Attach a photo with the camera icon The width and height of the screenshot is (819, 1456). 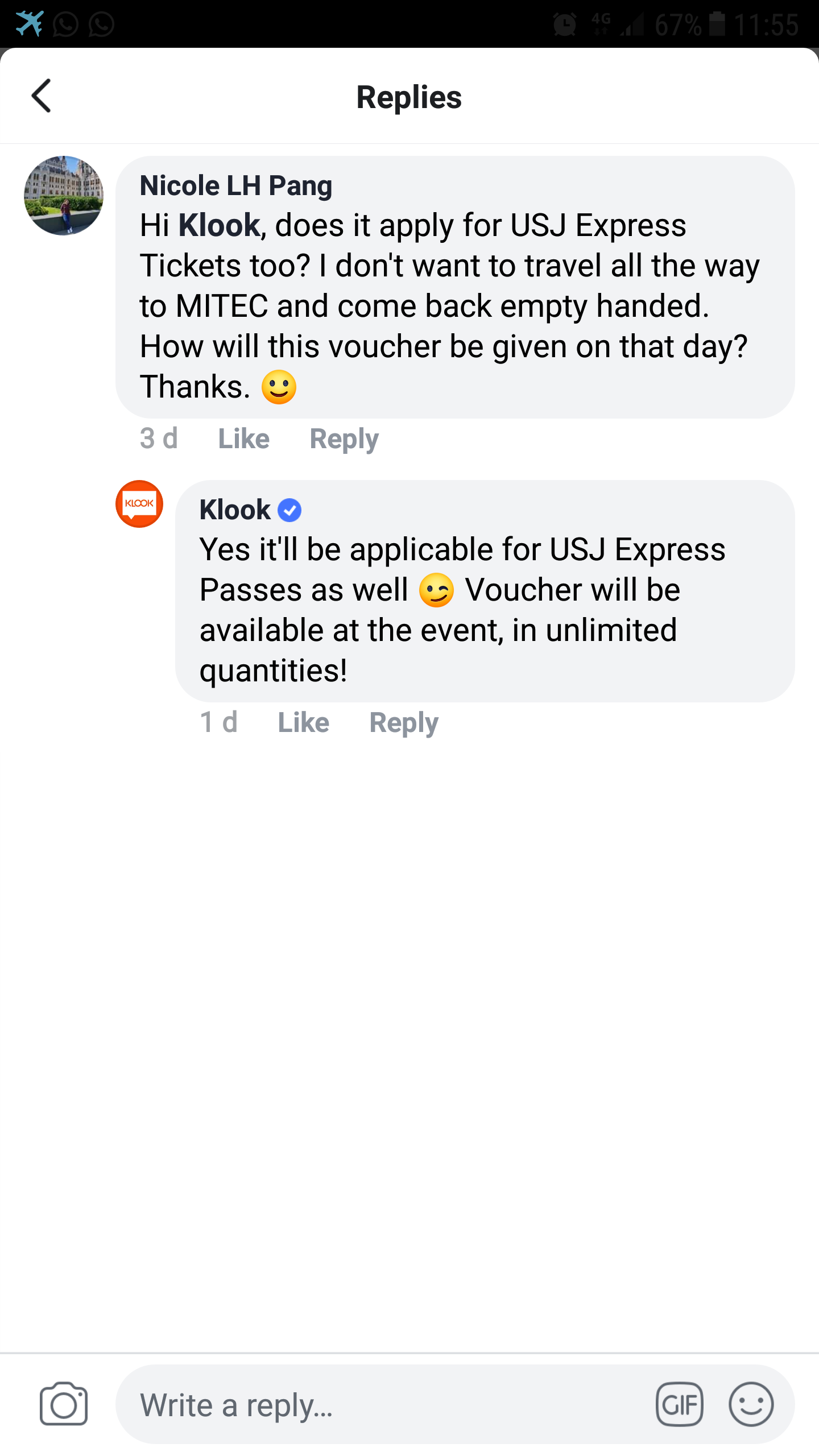point(64,1404)
